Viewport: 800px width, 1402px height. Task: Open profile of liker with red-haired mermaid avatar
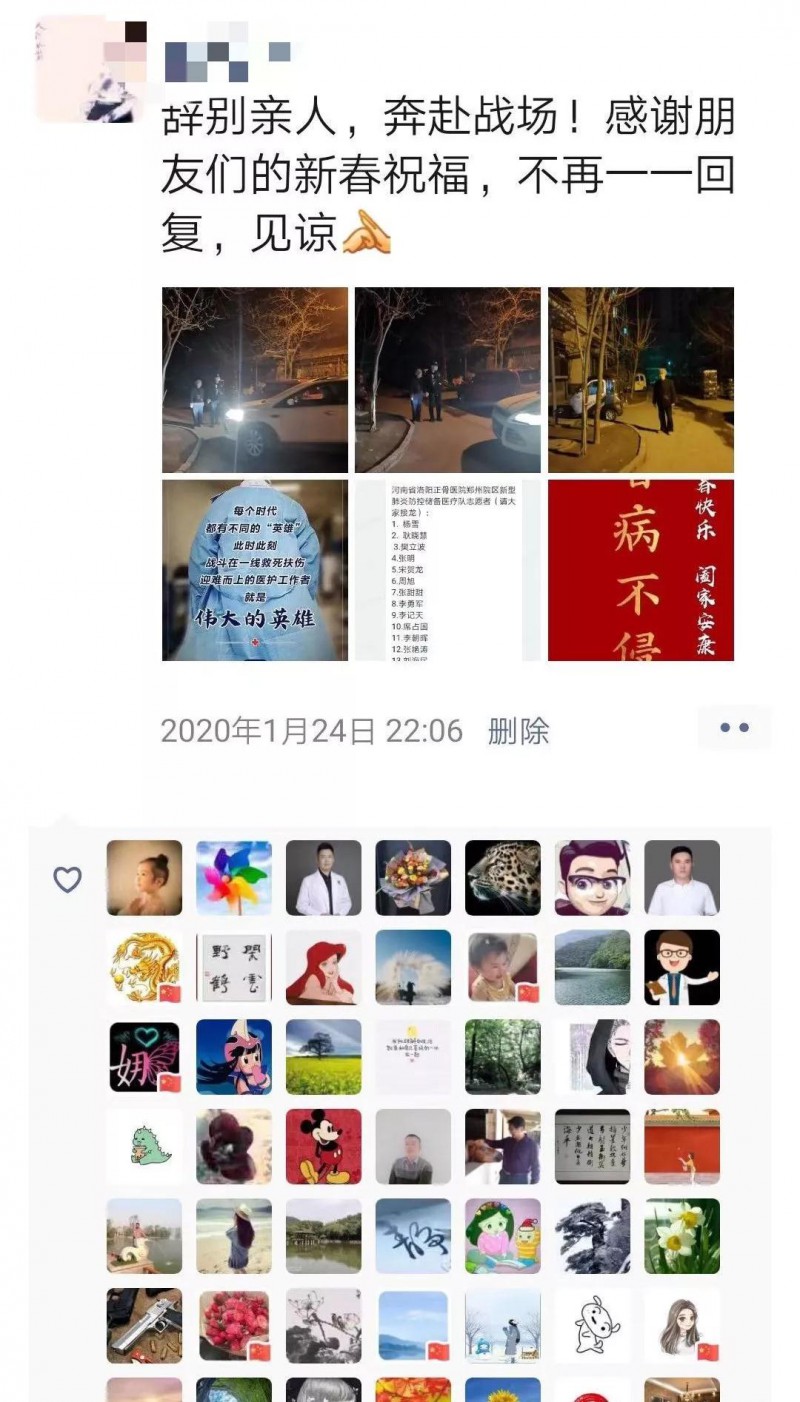tap(324, 967)
